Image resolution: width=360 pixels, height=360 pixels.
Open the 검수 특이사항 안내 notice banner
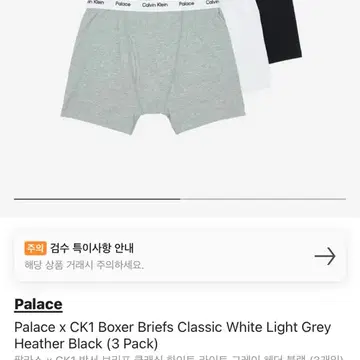pos(180,256)
